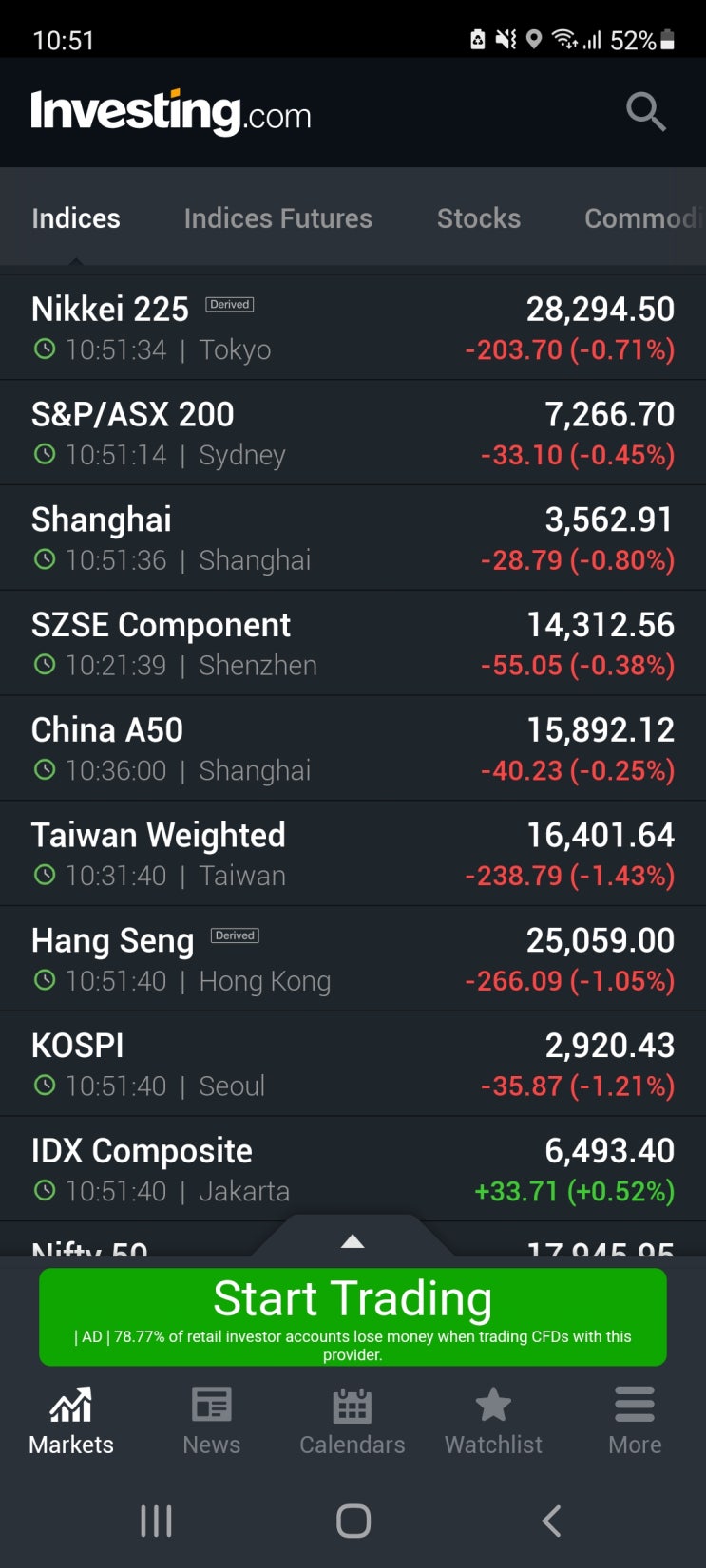Viewport: 706px width, 1568px height.
Task: Open the Hang Seng row
Action: point(353,959)
